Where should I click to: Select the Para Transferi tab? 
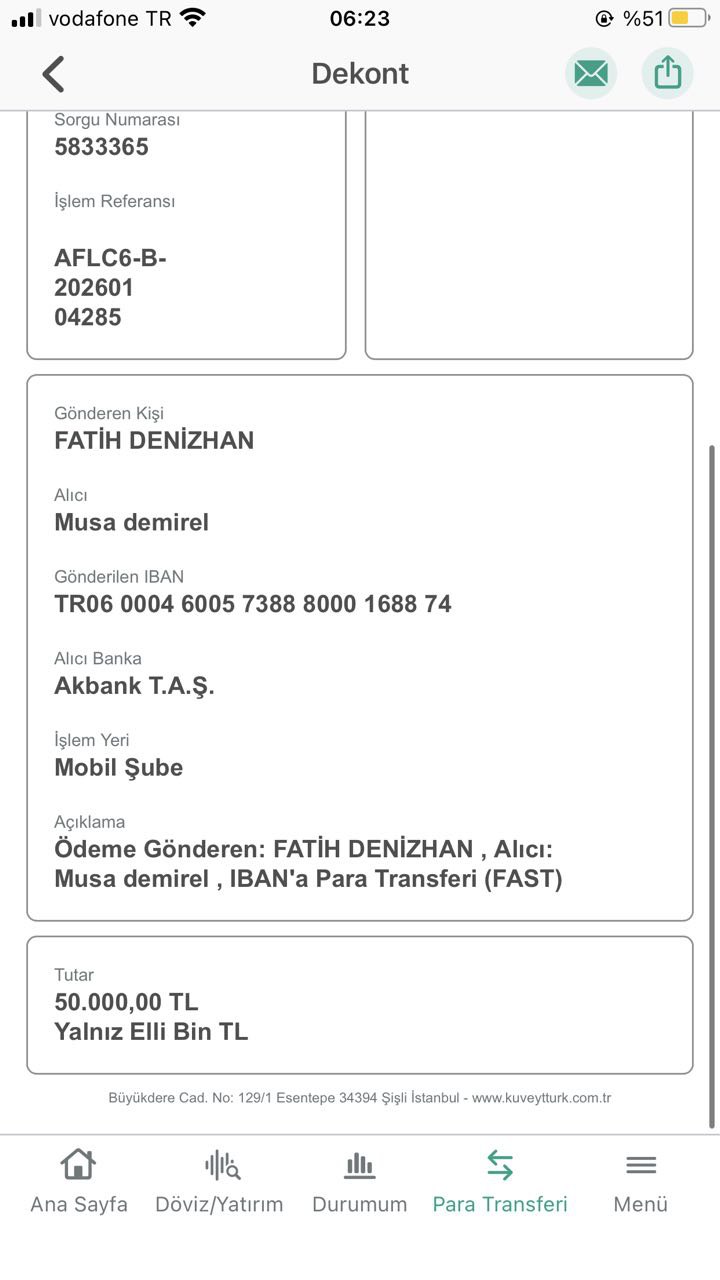pyautogui.click(x=500, y=1182)
